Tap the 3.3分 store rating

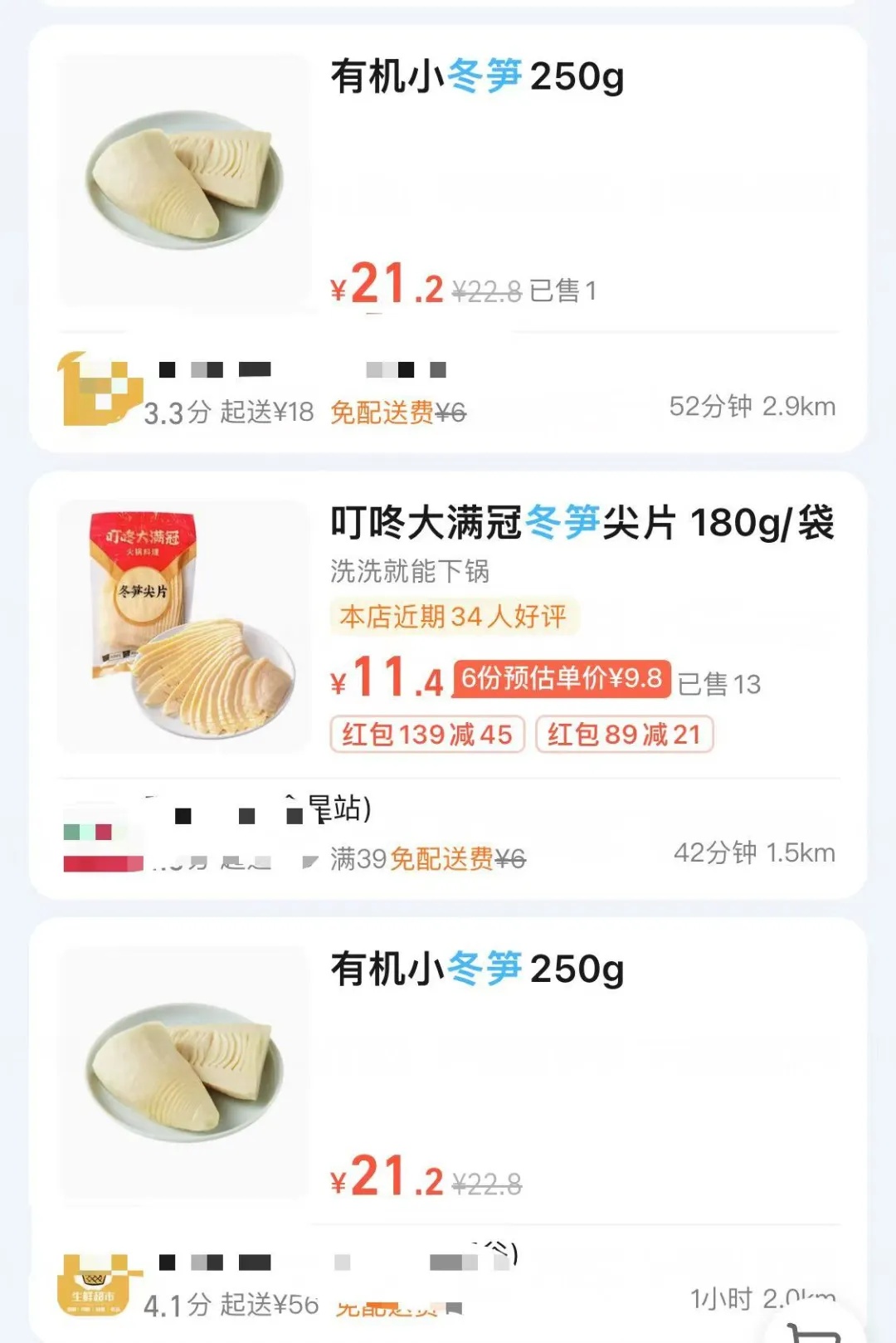tap(177, 408)
